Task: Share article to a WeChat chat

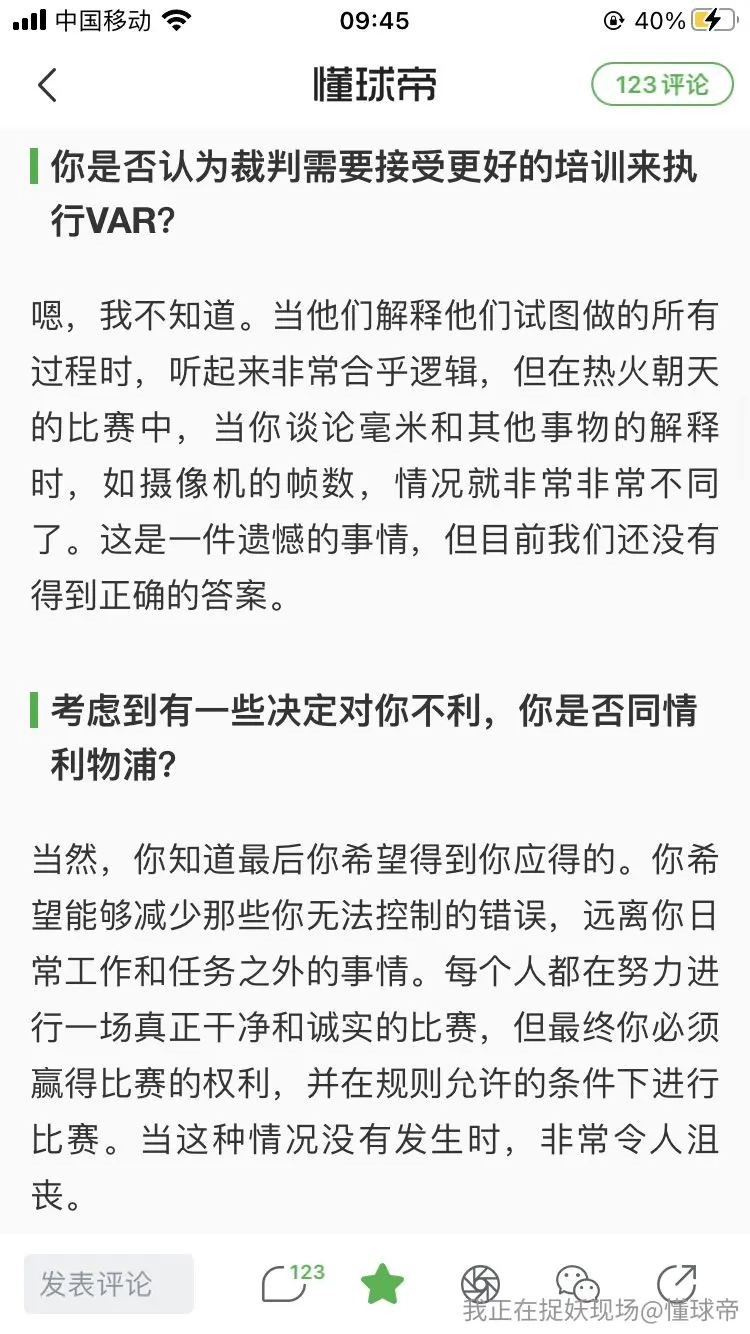Action: click(577, 1283)
